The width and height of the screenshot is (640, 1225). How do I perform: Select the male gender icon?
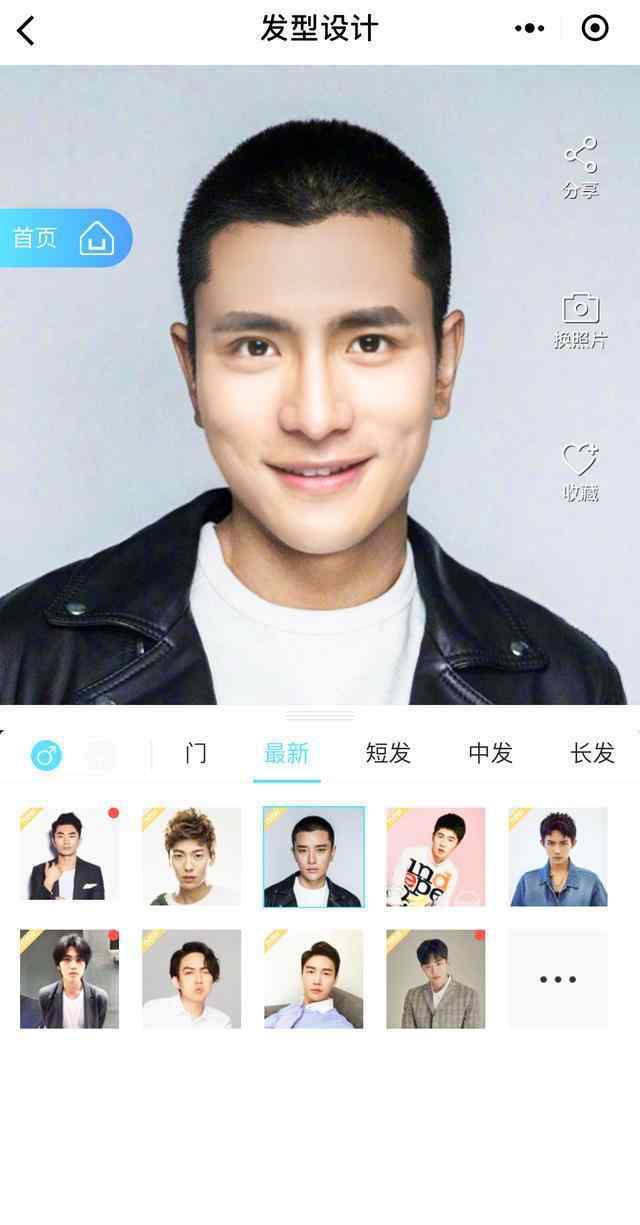(x=46, y=755)
